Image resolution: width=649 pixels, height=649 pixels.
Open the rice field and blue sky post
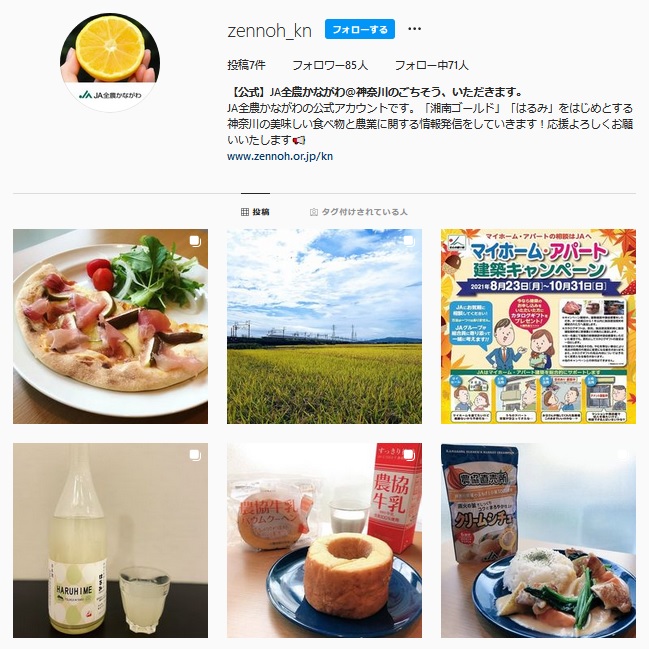tap(324, 326)
